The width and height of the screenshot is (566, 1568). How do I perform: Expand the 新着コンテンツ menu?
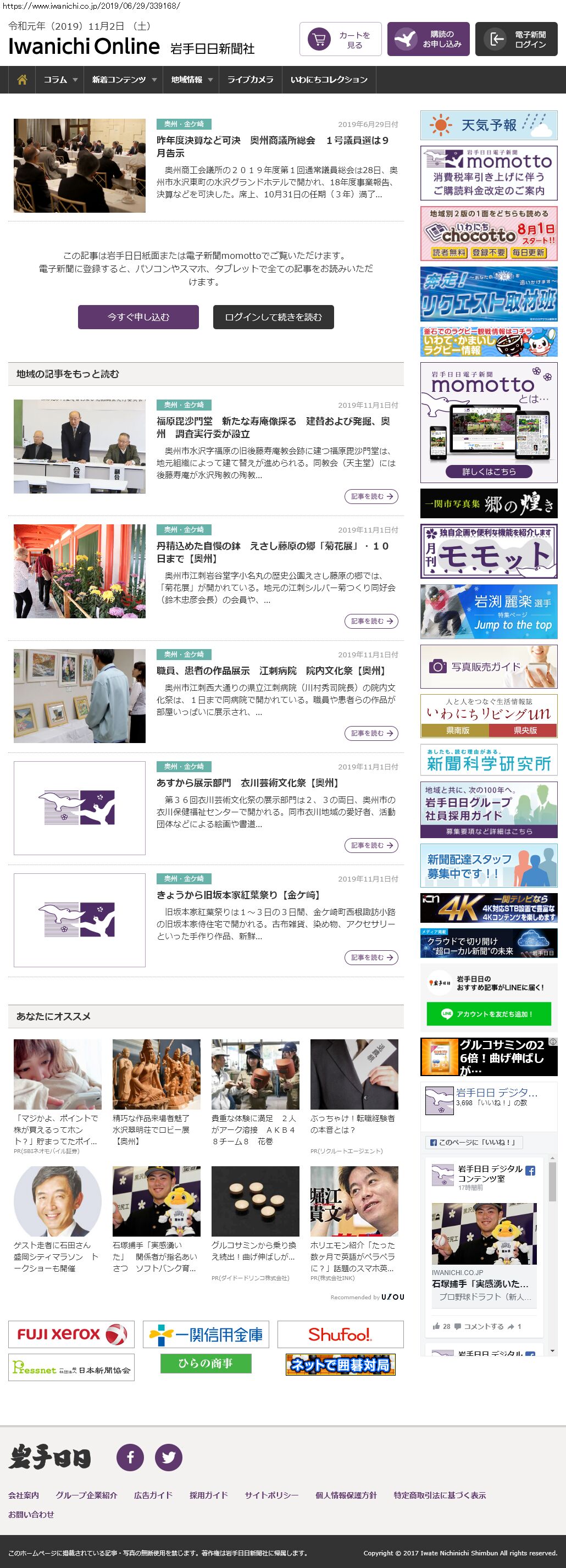[124, 80]
